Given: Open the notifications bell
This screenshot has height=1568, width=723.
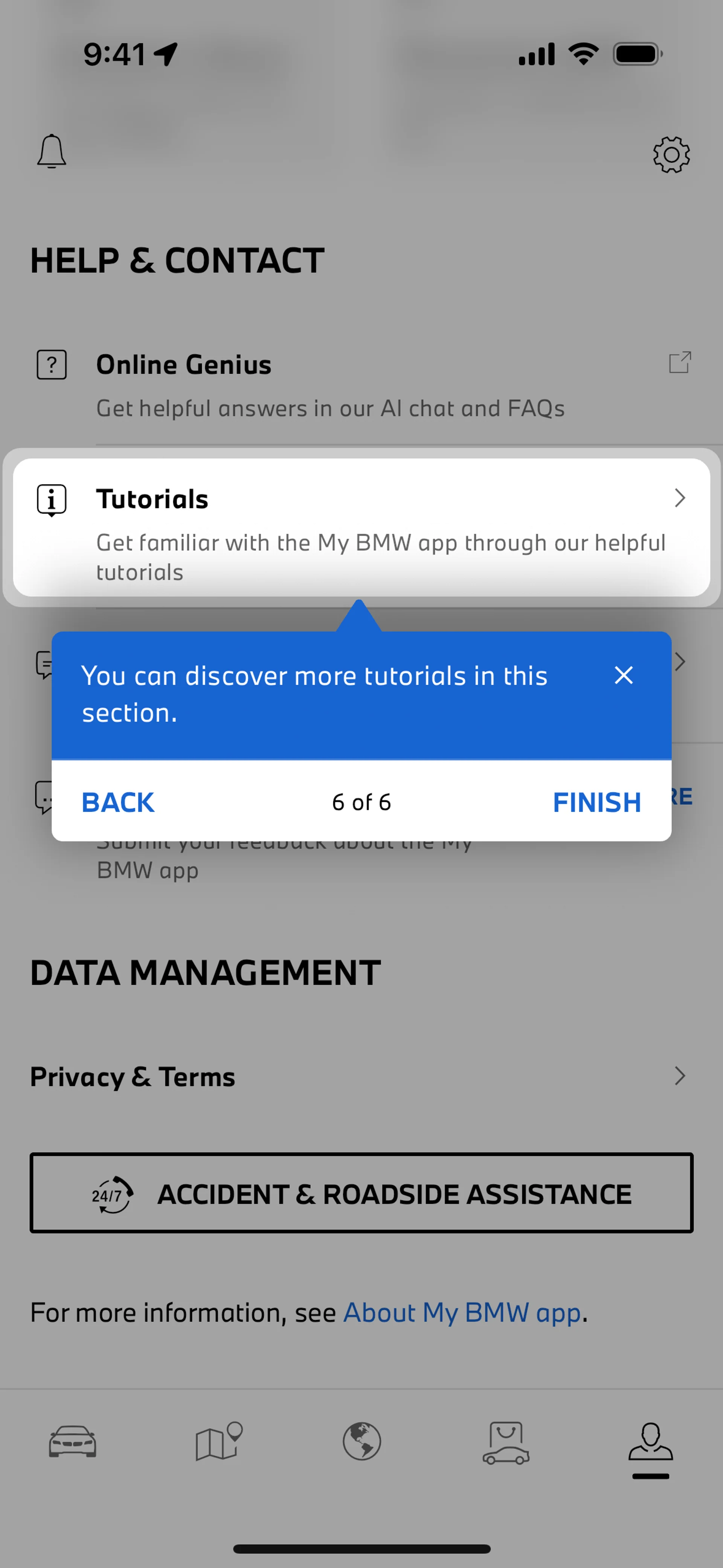Looking at the screenshot, I should pos(52,151).
